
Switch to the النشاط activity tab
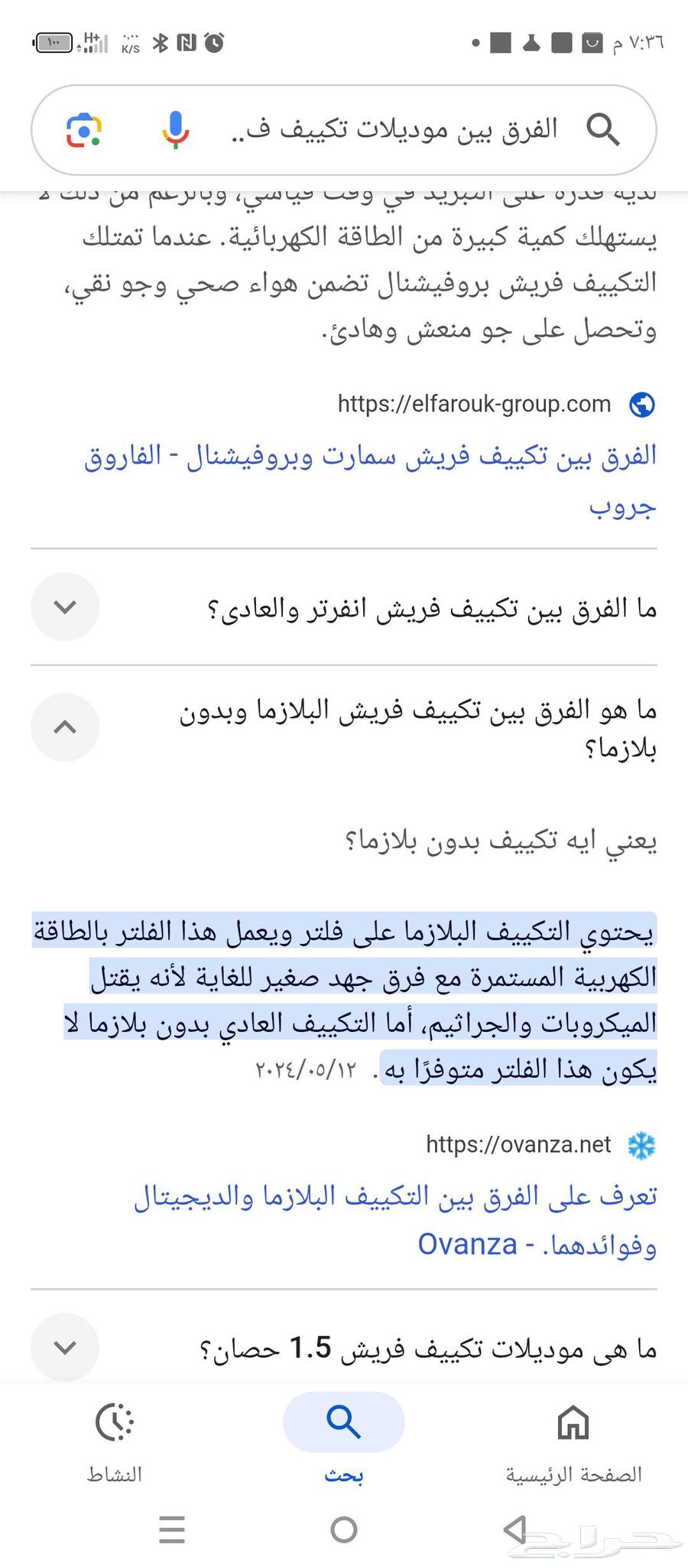(115, 1439)
